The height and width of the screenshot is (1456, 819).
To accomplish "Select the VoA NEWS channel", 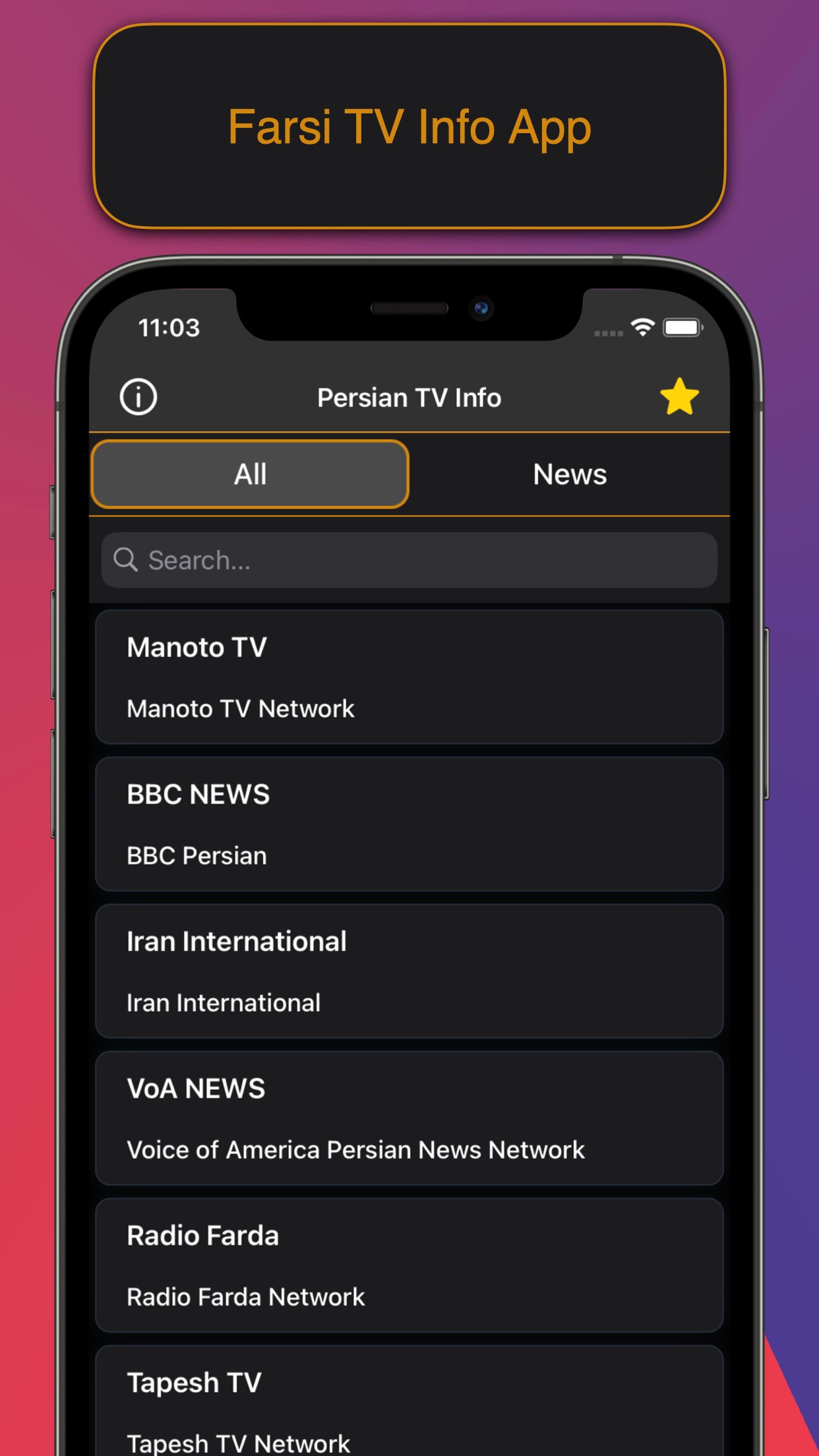I will pyautogui.click(x=409, y=1118).
